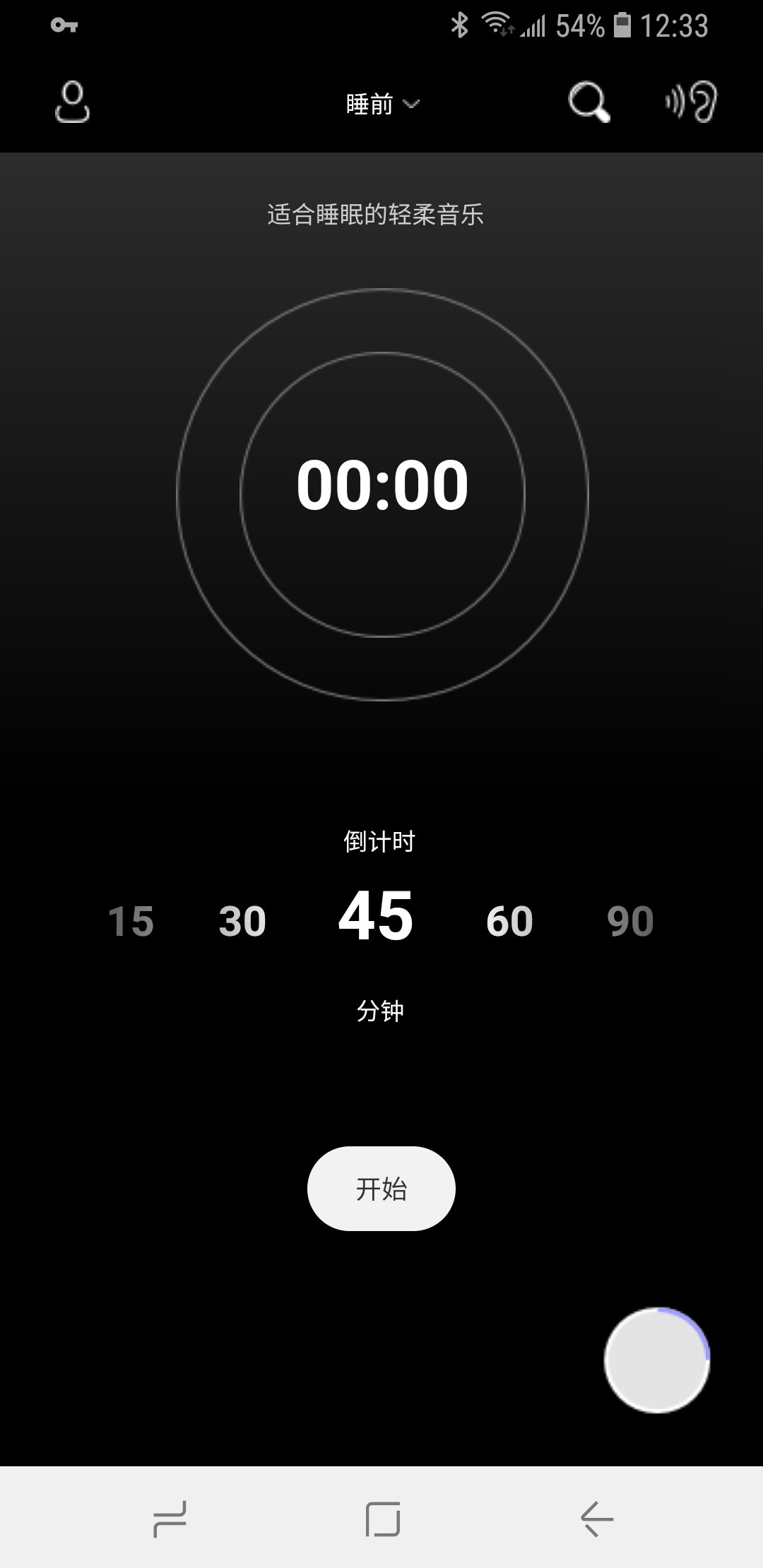The height and width of the screenshot is (1568, 763).
Task: Select the 15 minute countdown
Action: click(x=131, y=921)
